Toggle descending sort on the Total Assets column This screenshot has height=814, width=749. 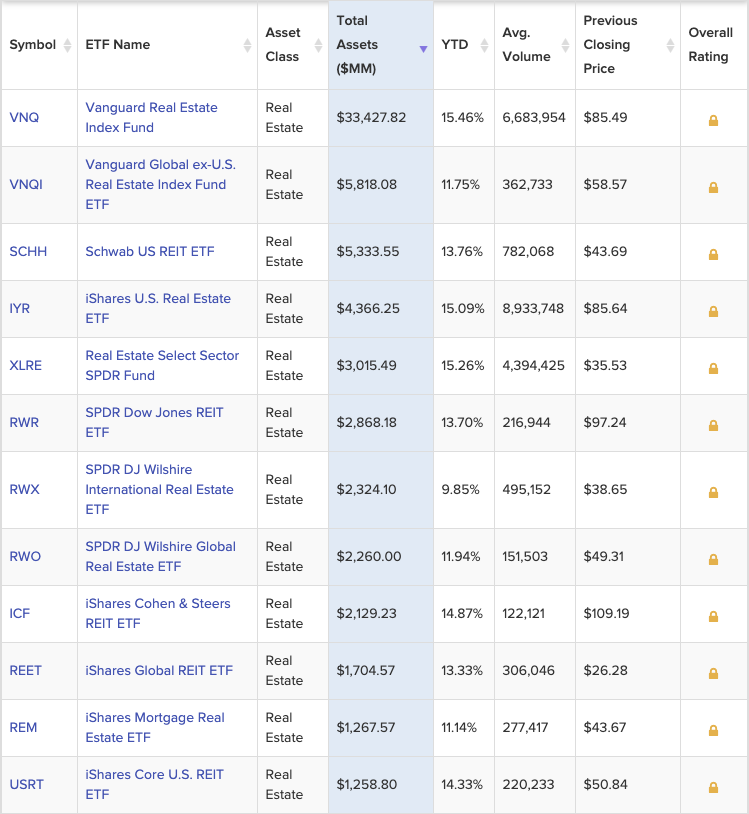[424, 48]
